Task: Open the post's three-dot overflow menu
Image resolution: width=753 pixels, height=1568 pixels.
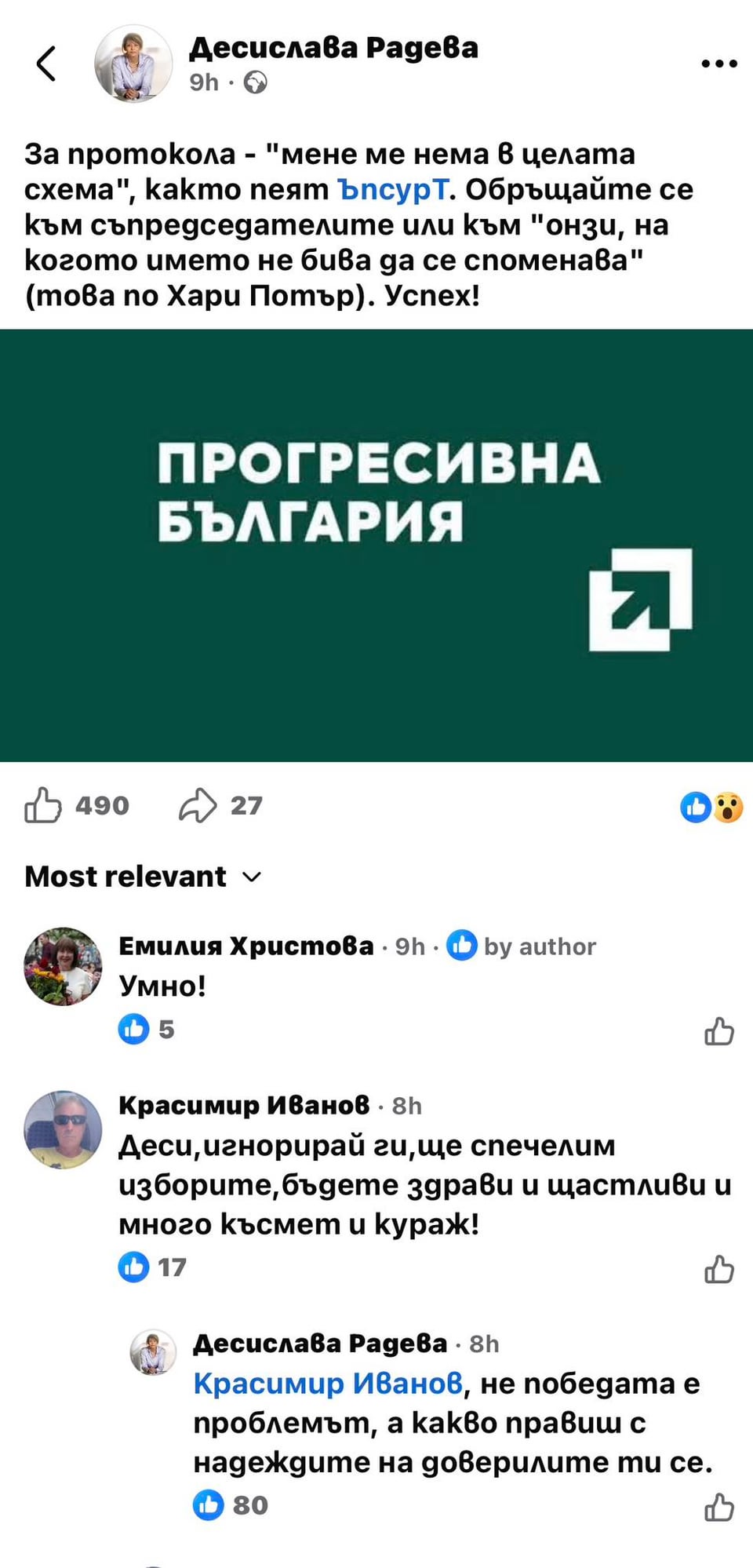Action: point(718,64)
